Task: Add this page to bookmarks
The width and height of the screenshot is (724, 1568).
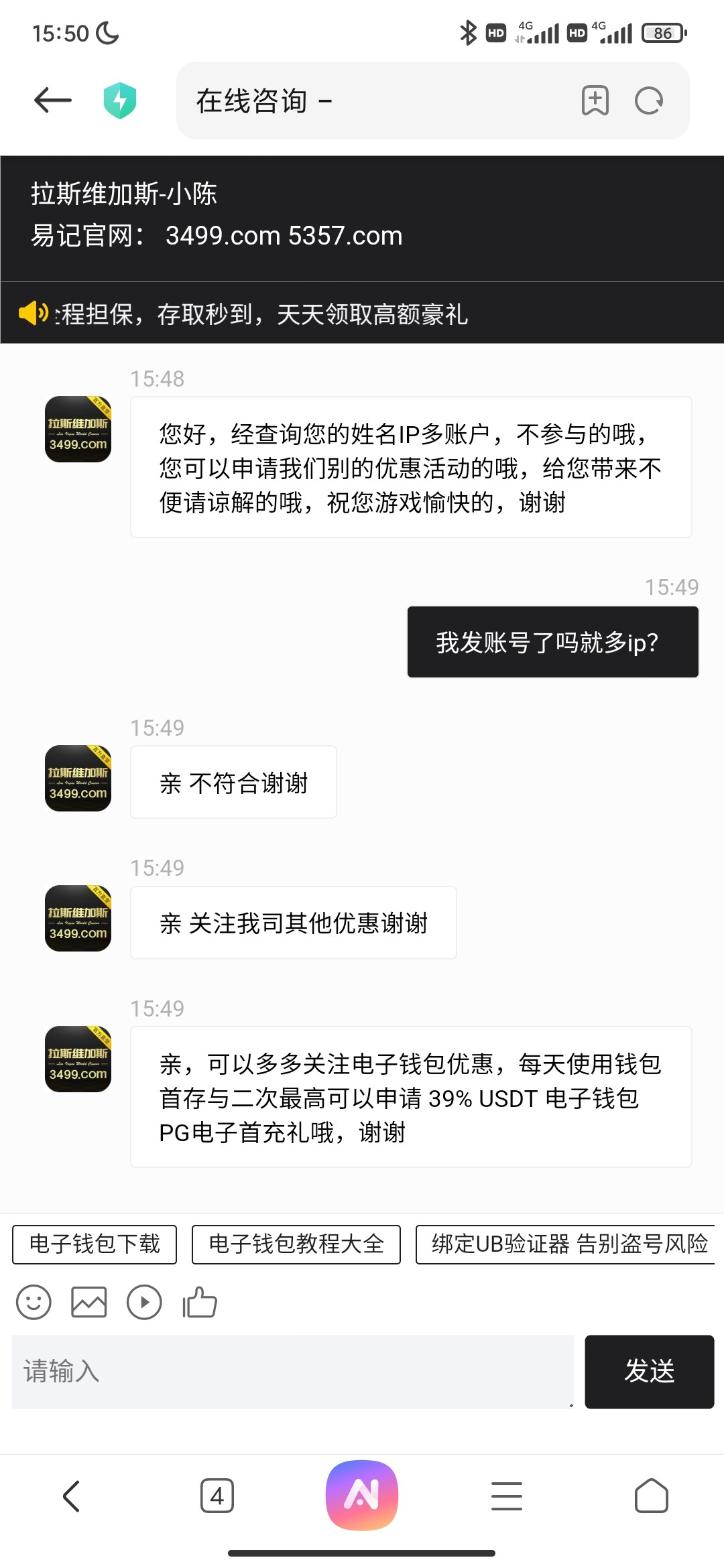Action: [x=595, y=101]
